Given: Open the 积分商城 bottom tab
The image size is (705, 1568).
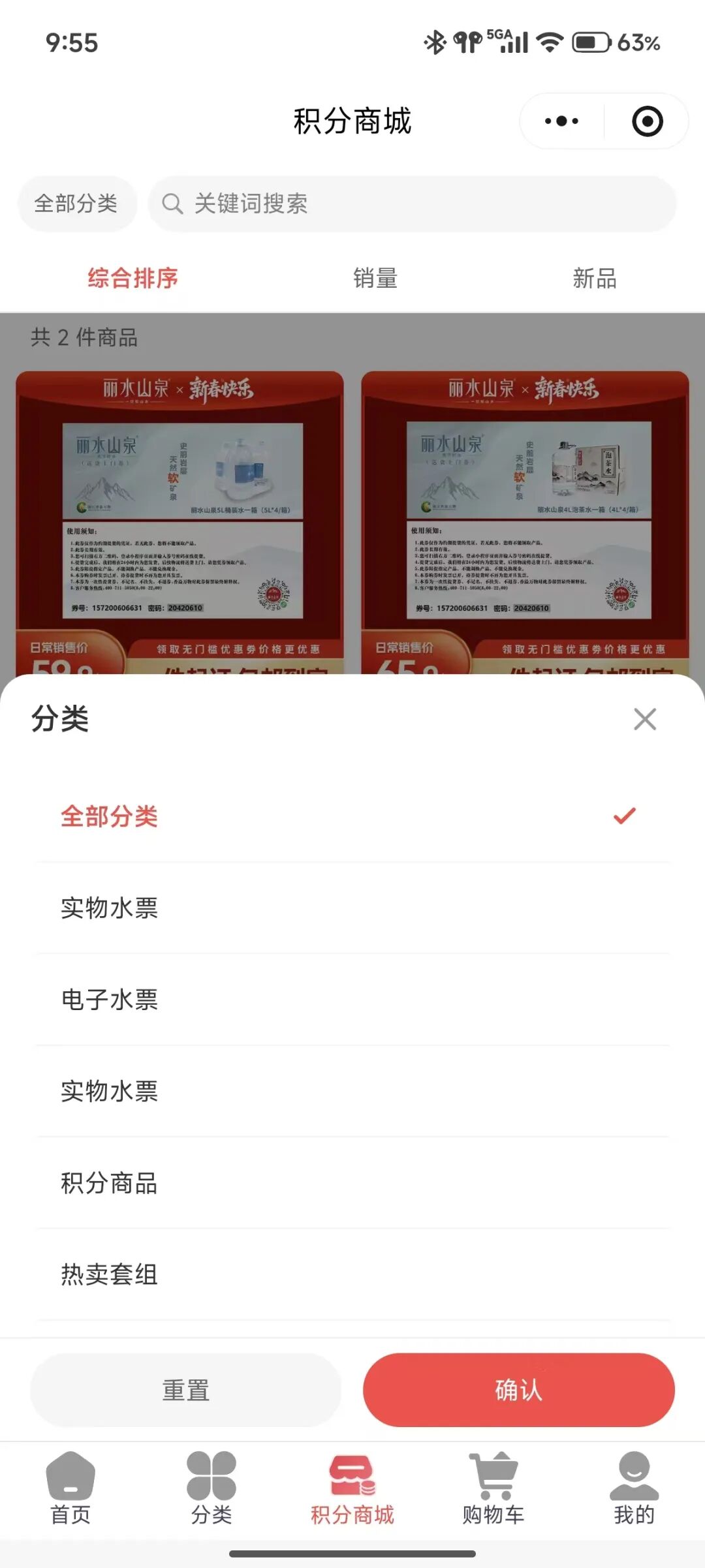Looking at the screenshot, I should point(352,1488).
